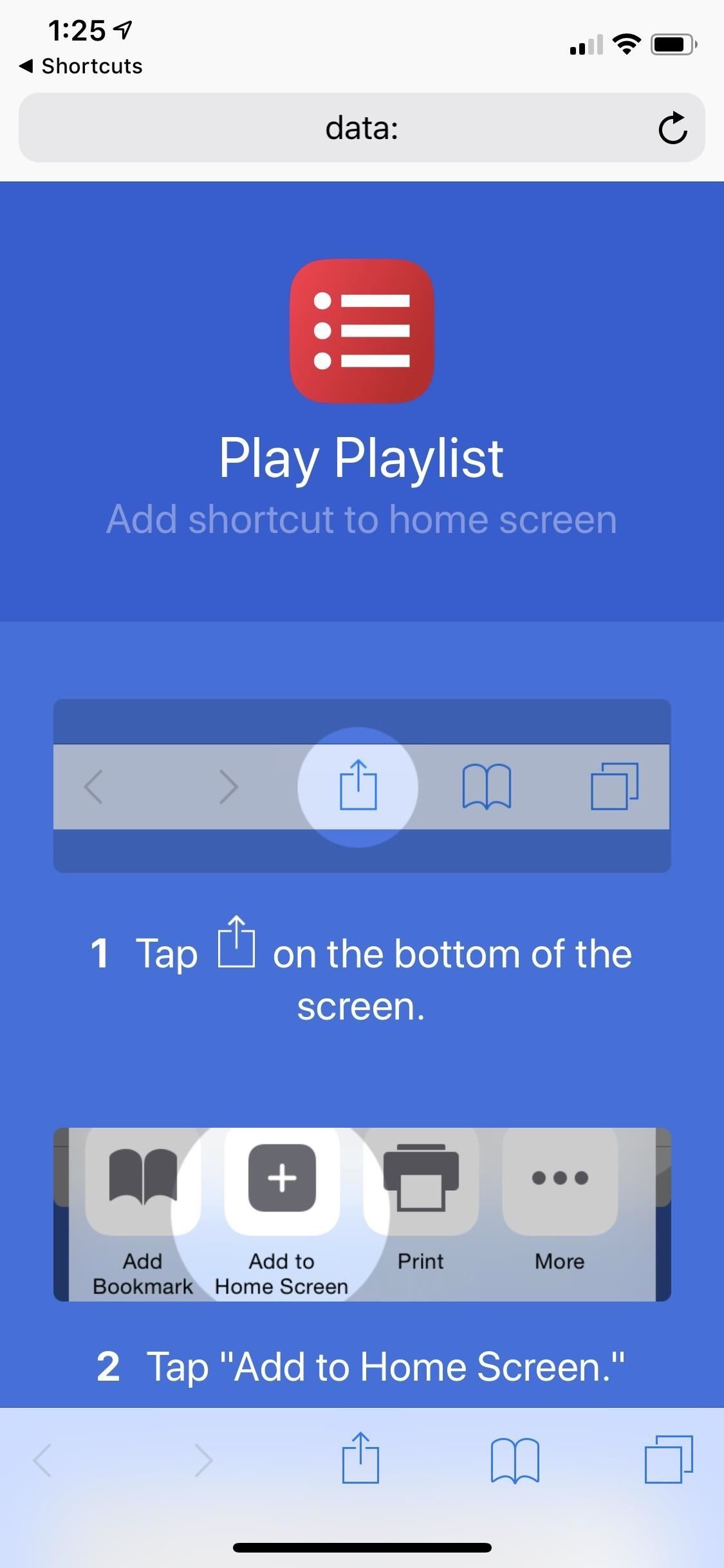The height and width of the screenshot is (1568, 724).
Task: Tap the data: address bar field
Action: (x=362, y=127)
